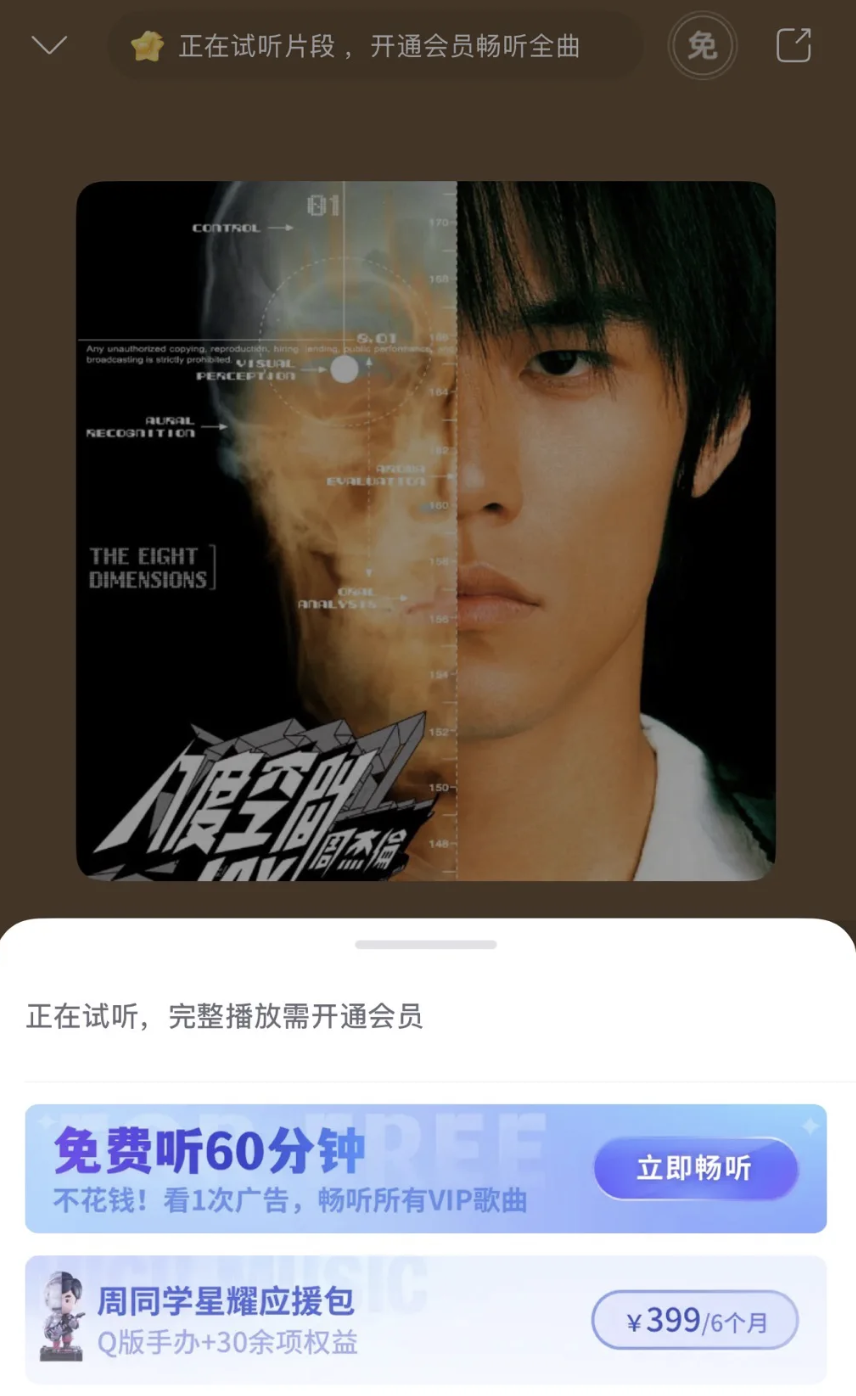Collapse the player with the down chevron
The image size is (856, 1396).
(49, 46)
